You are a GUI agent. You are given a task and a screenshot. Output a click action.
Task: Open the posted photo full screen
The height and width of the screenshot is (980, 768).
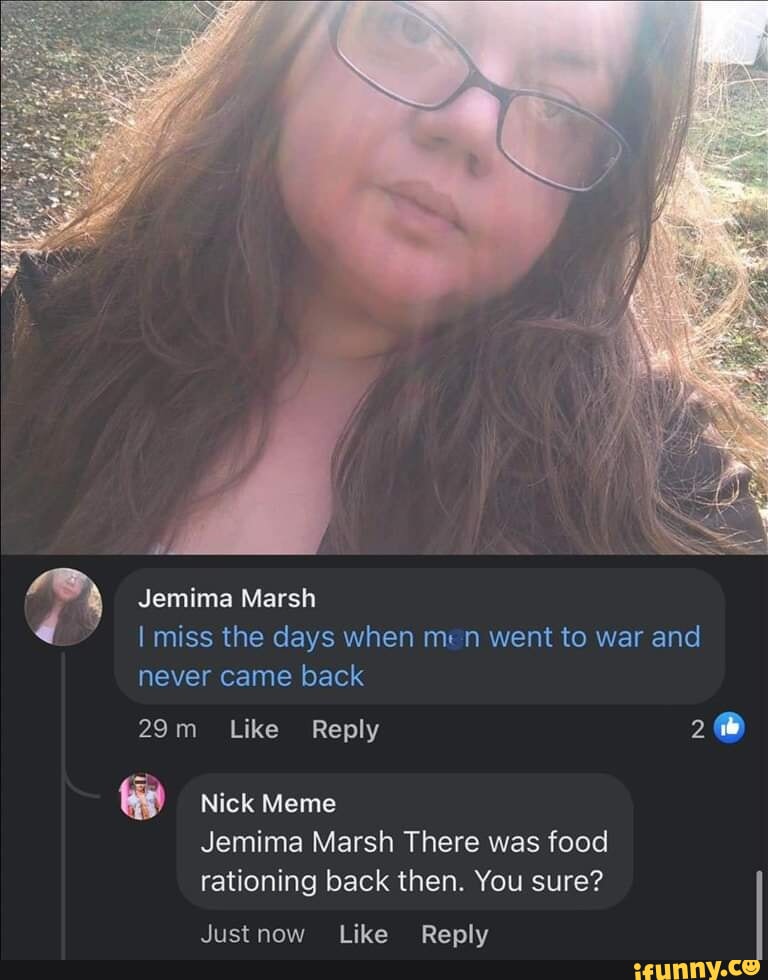tap(384, 275)
